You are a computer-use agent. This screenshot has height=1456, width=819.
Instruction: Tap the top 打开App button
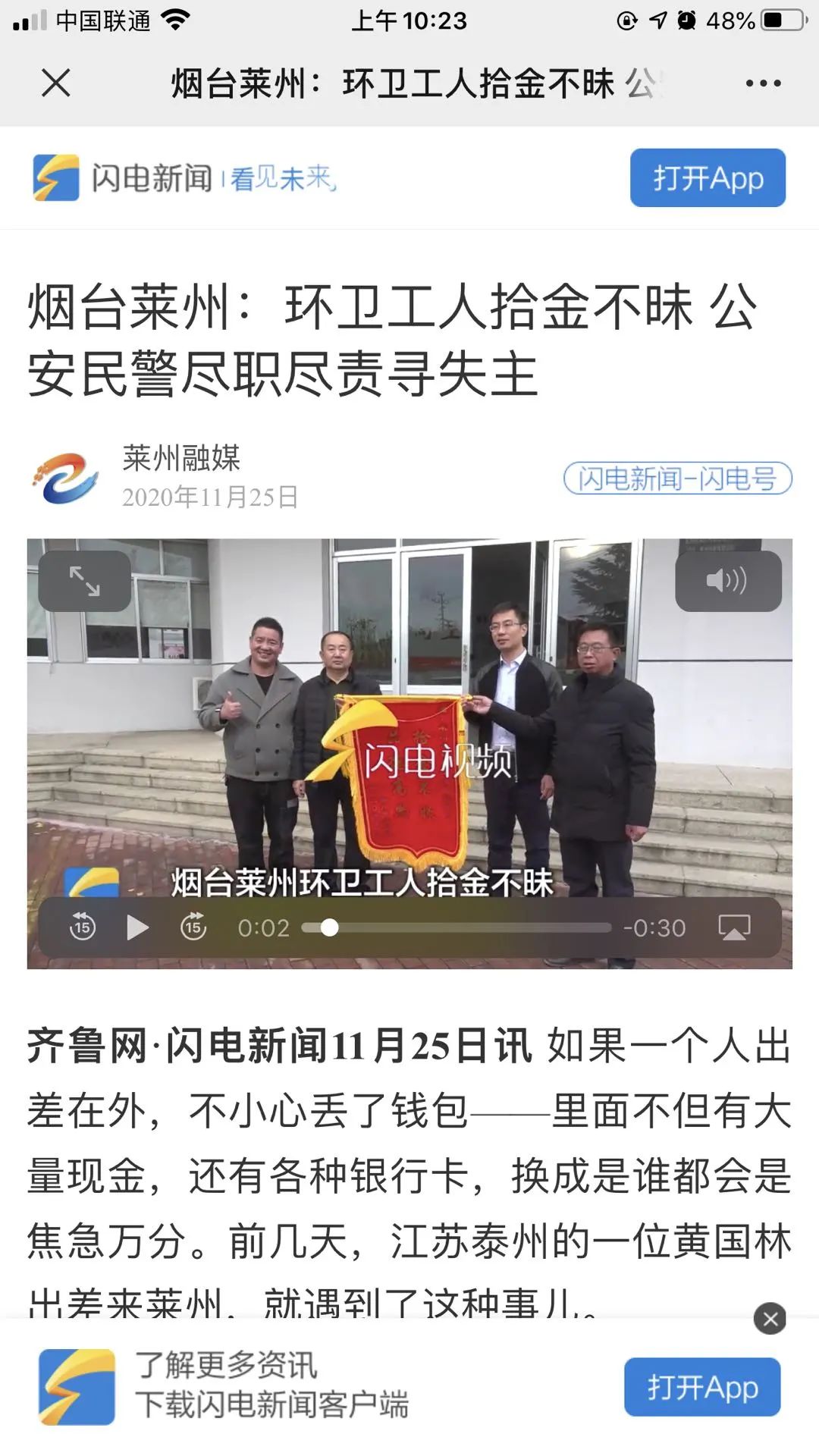708,178
